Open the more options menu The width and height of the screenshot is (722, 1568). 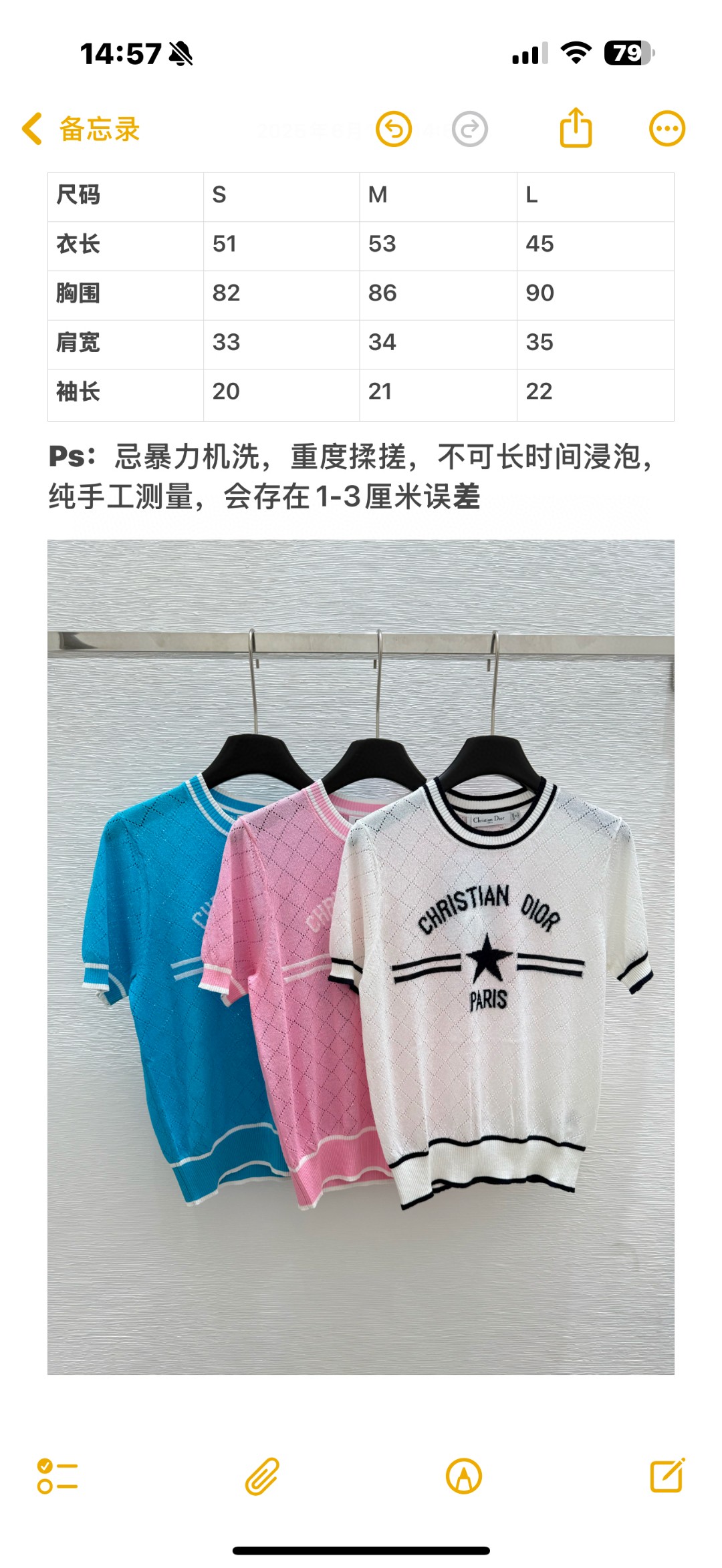667,128
